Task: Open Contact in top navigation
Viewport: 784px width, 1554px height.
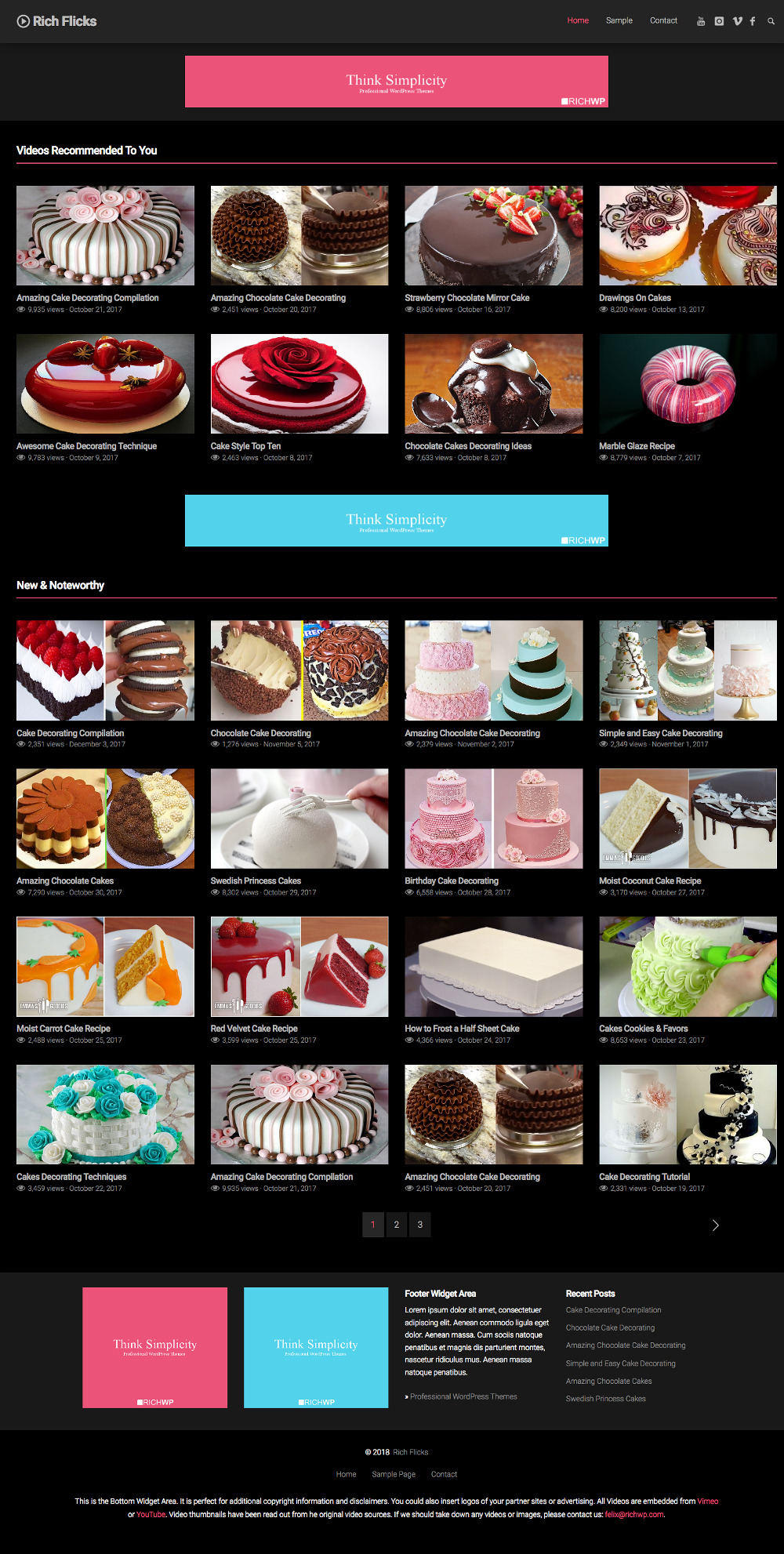Action: pyautogui.click(x=663, y=20)
